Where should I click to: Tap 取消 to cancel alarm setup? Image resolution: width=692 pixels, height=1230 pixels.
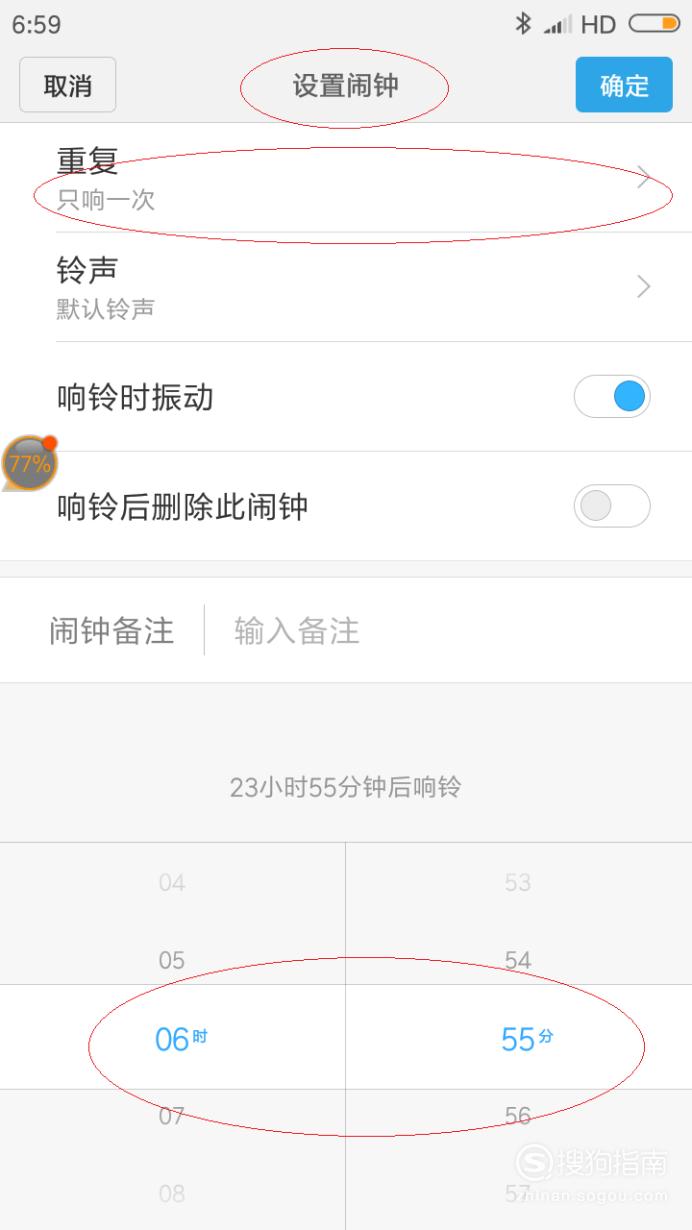[68, 85]
